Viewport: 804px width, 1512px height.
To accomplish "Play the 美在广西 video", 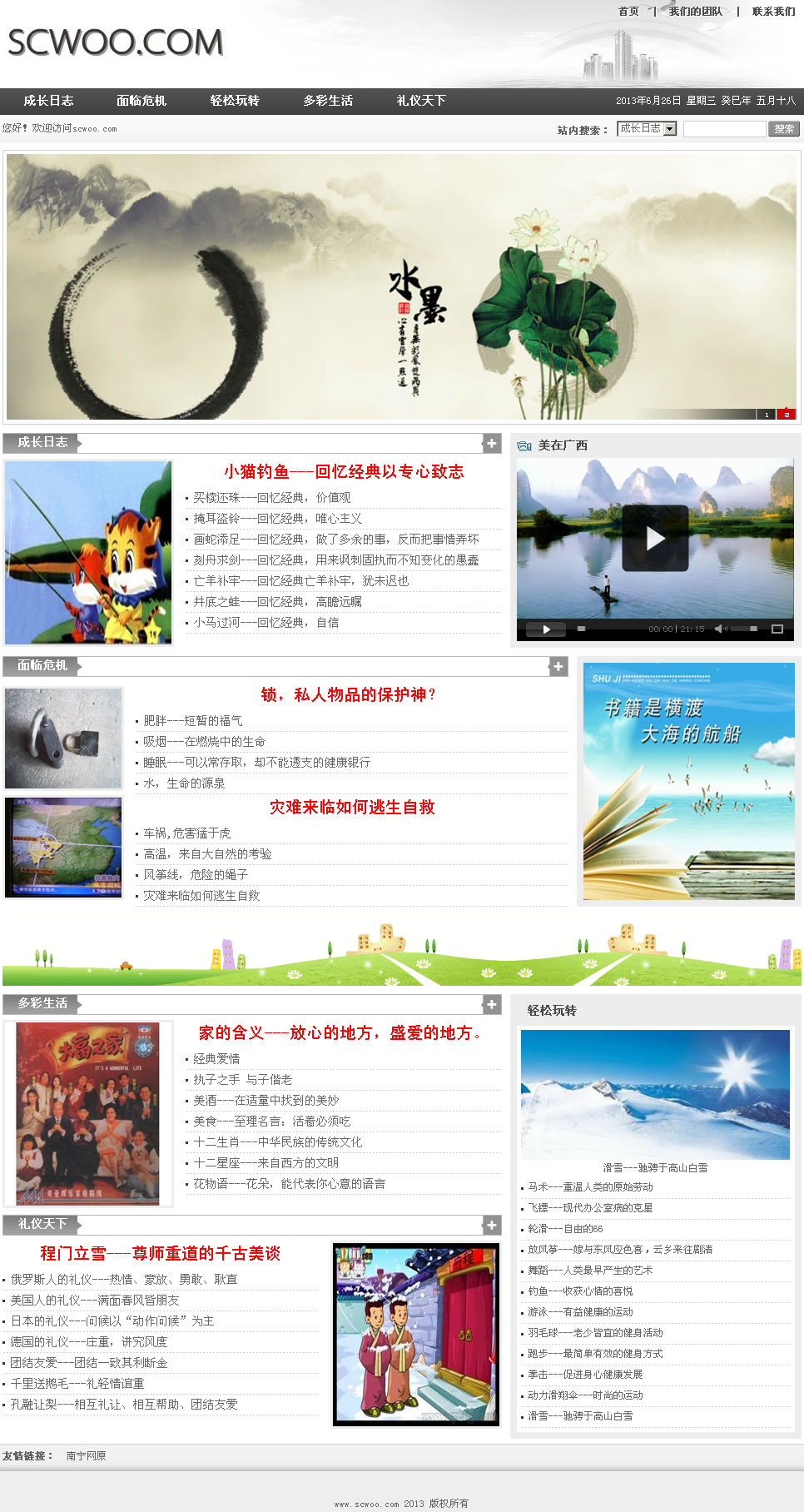I will pos(655,538).
